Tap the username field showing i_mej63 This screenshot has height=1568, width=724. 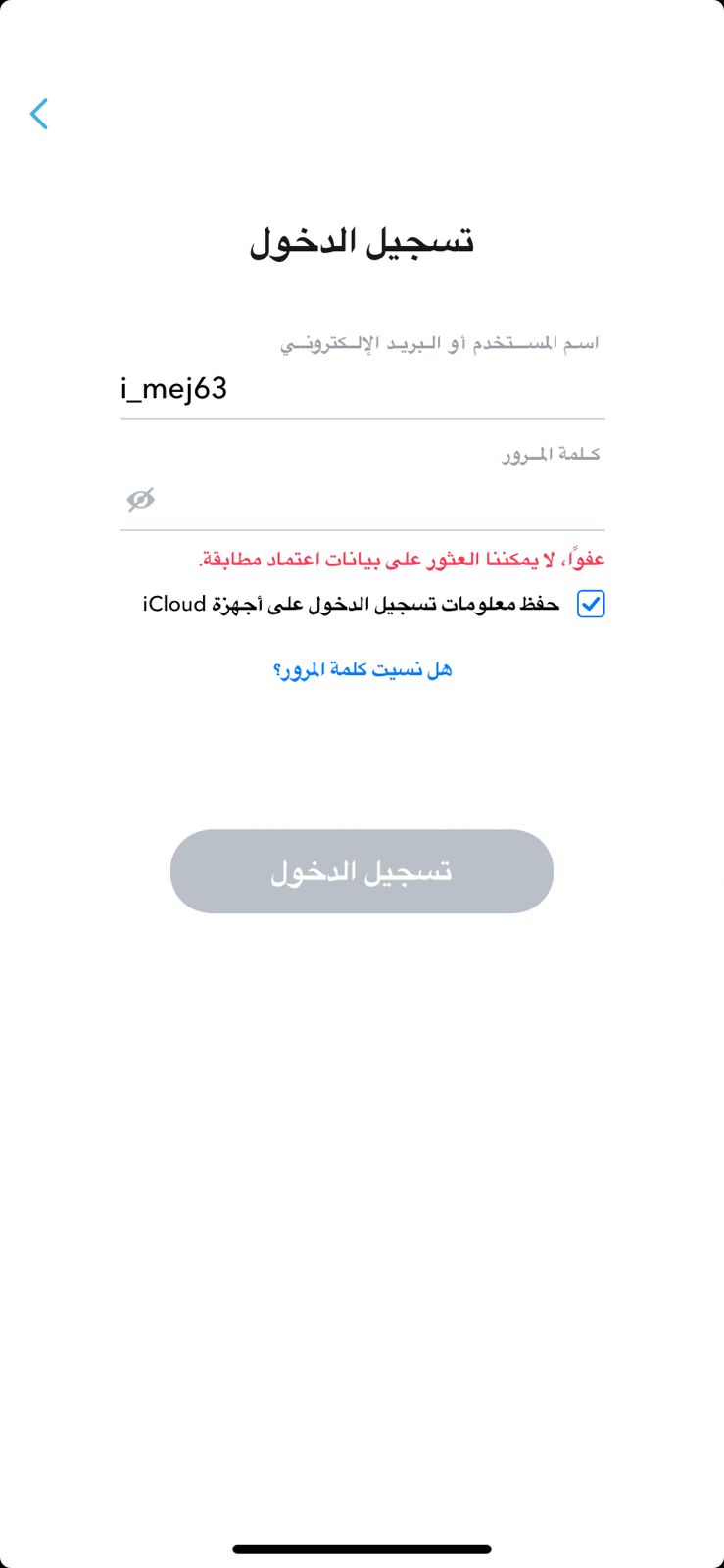click(x=362, y=389)
